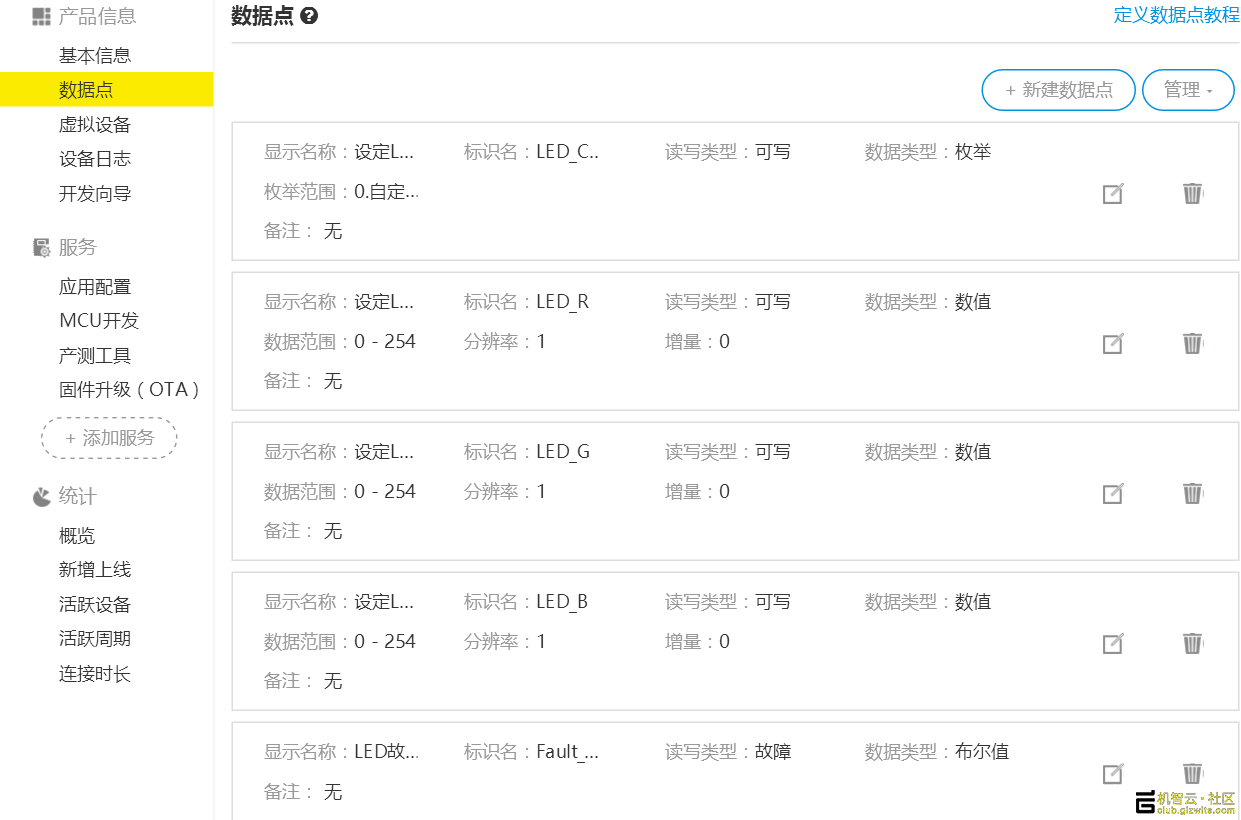Open the 新建数据点 button
Screen dimensions: 1241x820
point(1058,90)
